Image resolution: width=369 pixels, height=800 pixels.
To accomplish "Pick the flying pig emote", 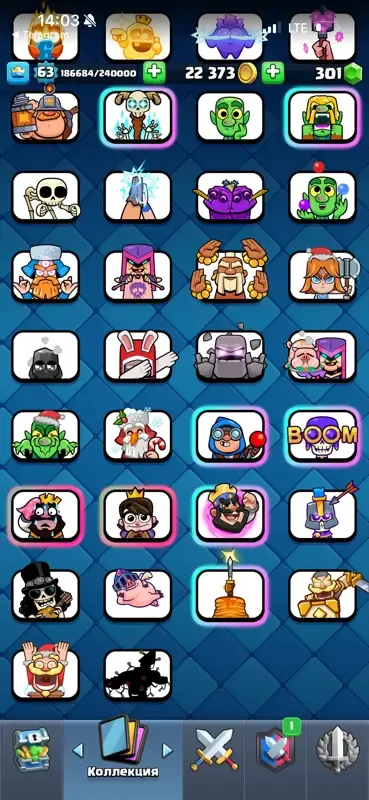I will pos(138,594).
